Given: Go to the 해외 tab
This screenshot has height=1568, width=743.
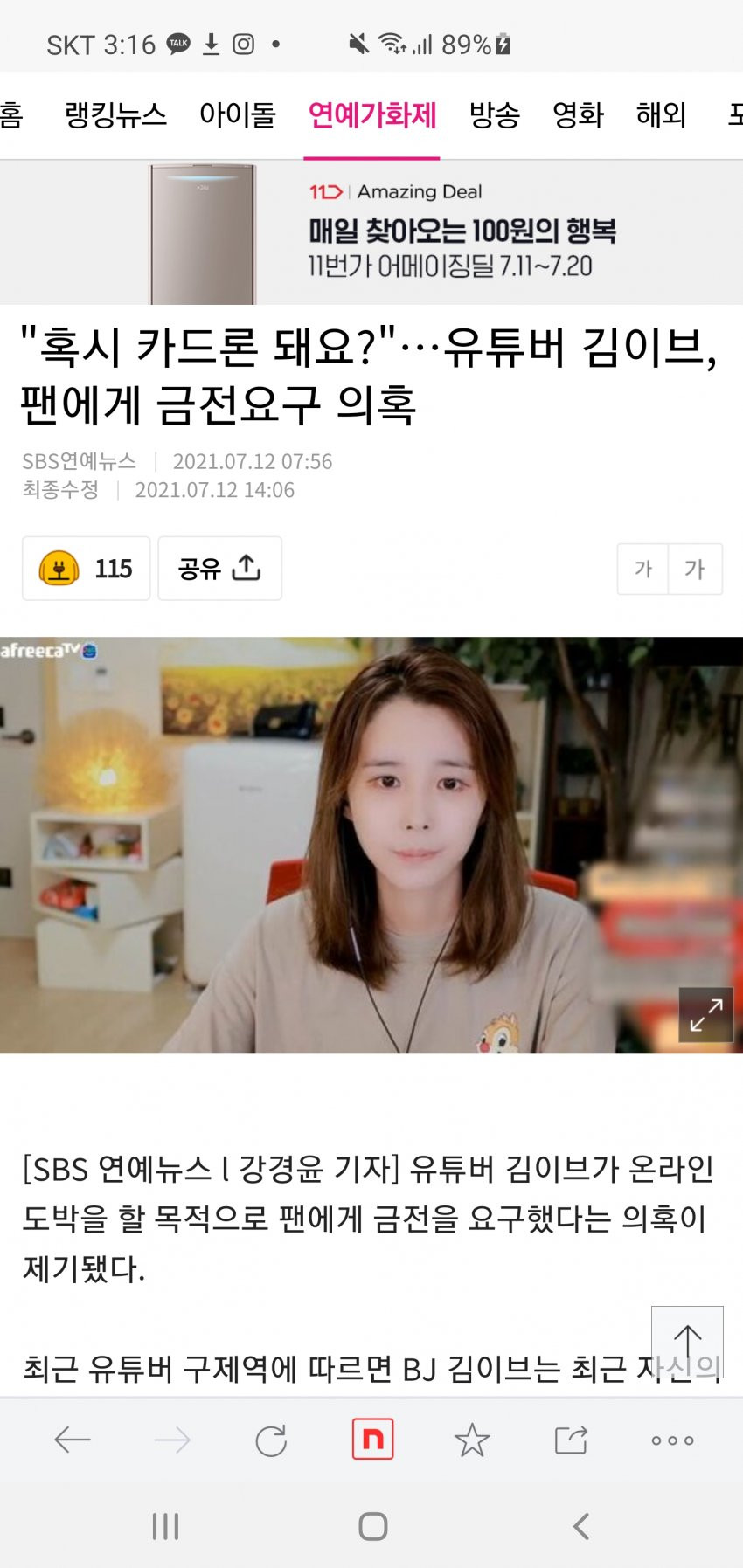Looking at the screenshot, I should [x=661, y=115].
